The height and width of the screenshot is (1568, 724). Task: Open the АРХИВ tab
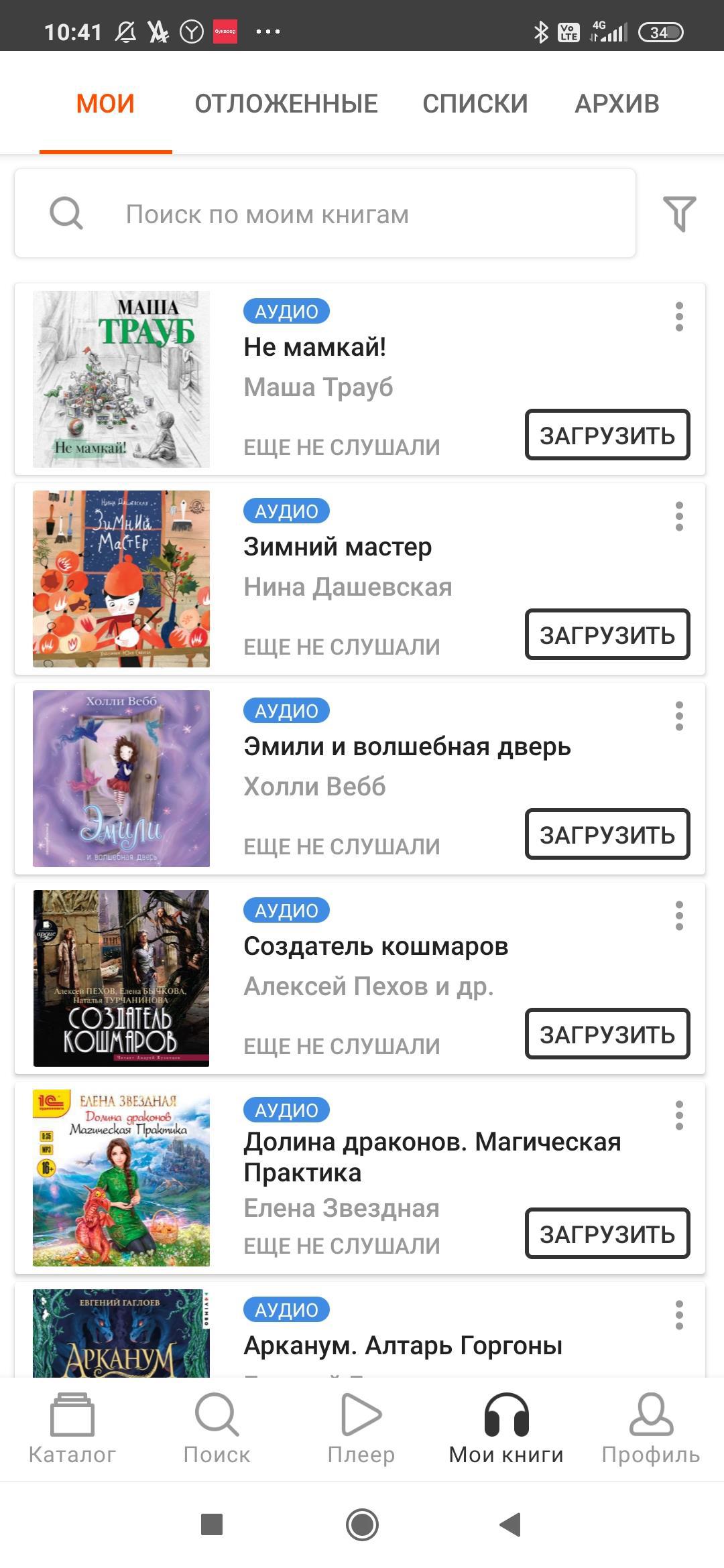point(617,104)
